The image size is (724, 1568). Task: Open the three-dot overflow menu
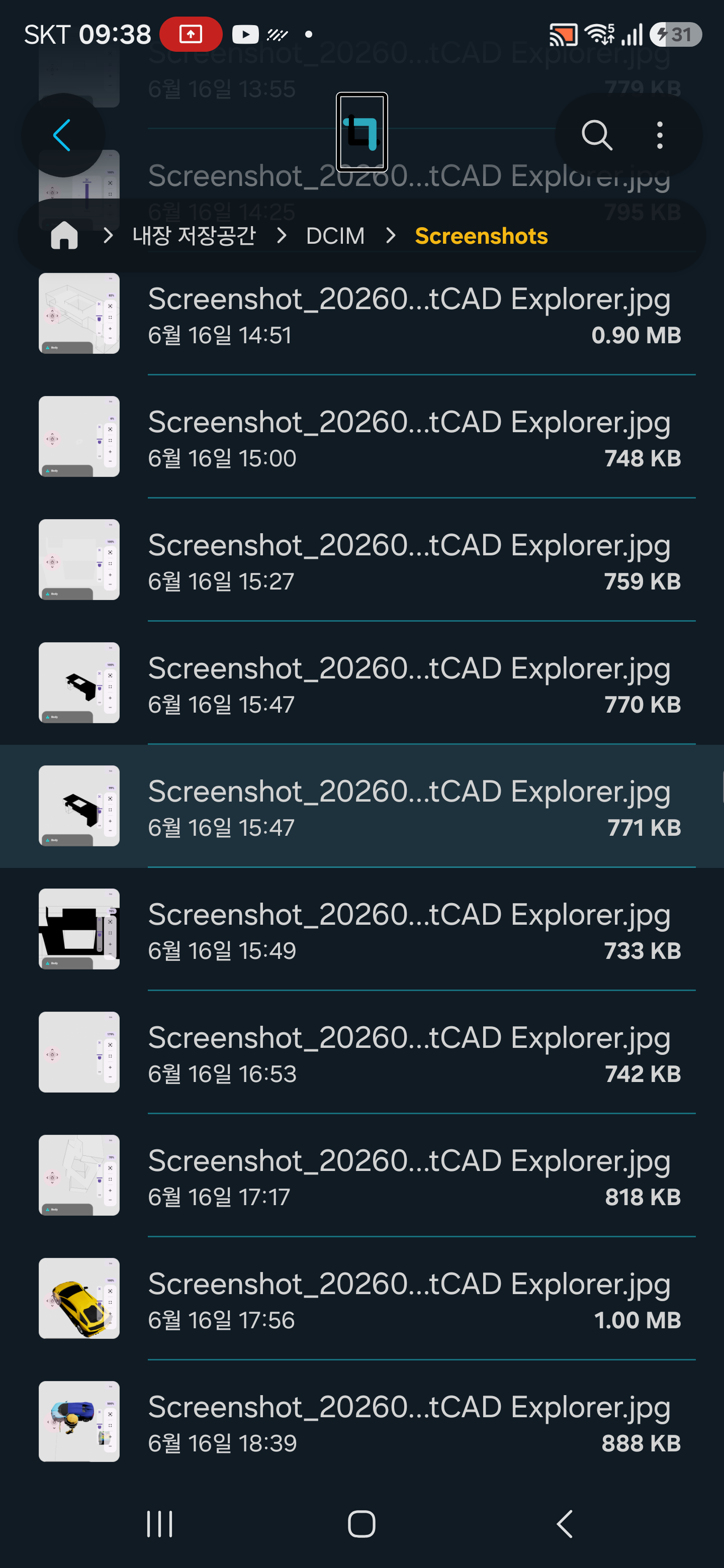(660, 135)
